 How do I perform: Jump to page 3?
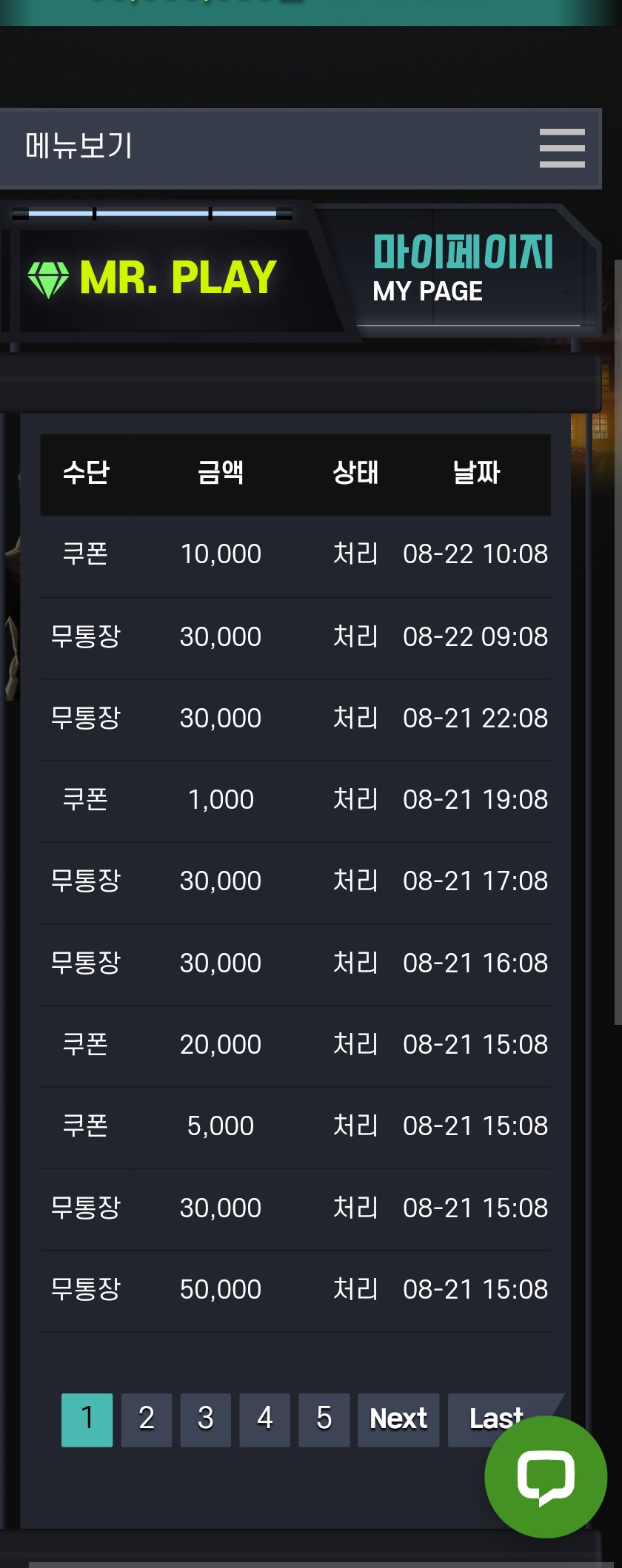pos(206,1419)
